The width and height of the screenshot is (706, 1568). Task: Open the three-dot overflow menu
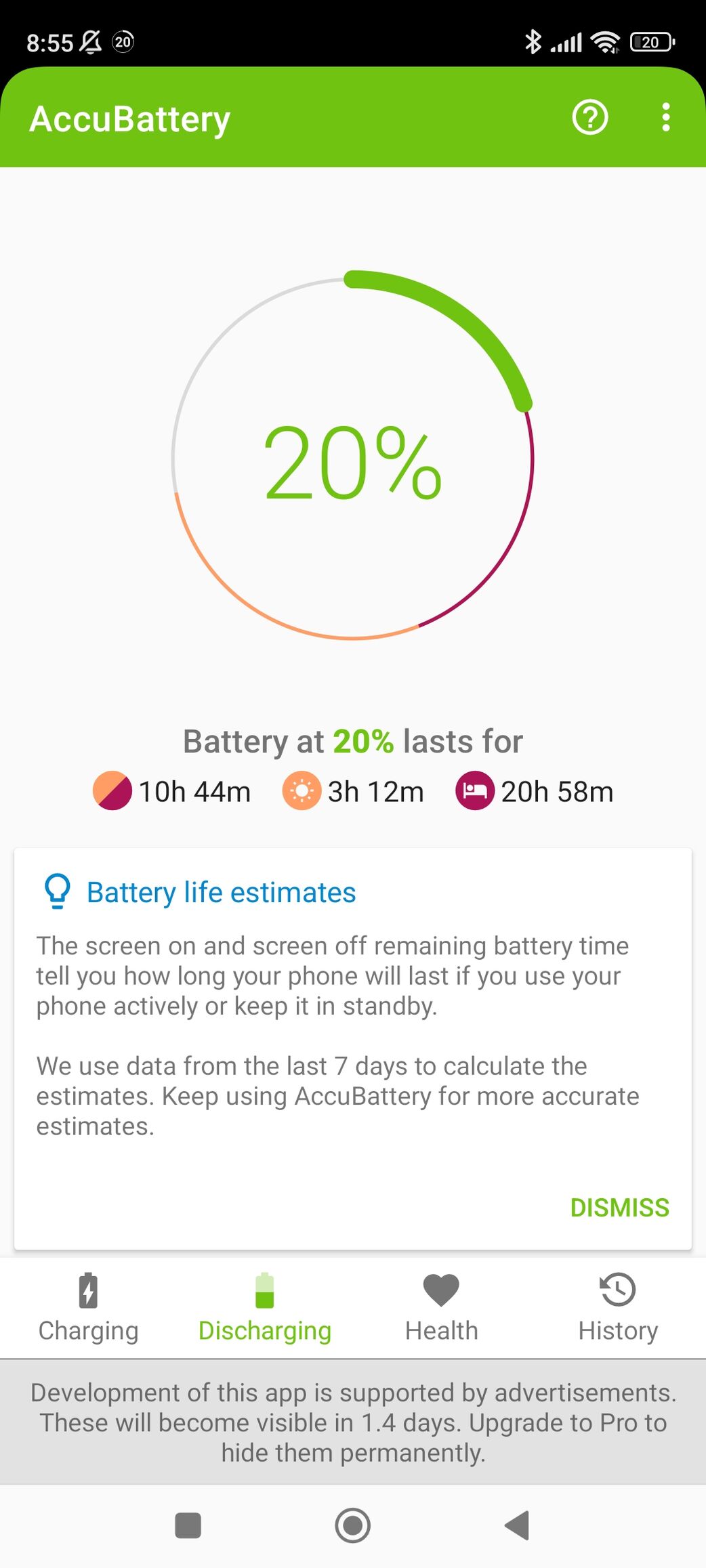(x=666, y=118)
